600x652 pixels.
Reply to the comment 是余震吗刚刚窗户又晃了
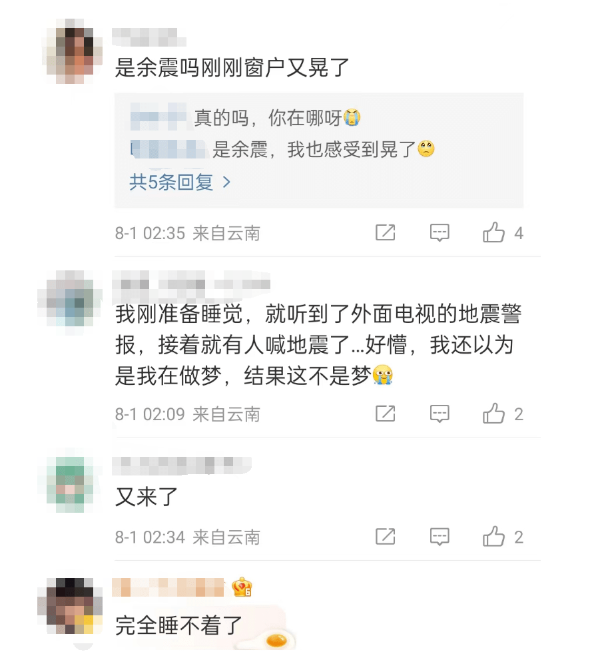(x=439, y=233)
